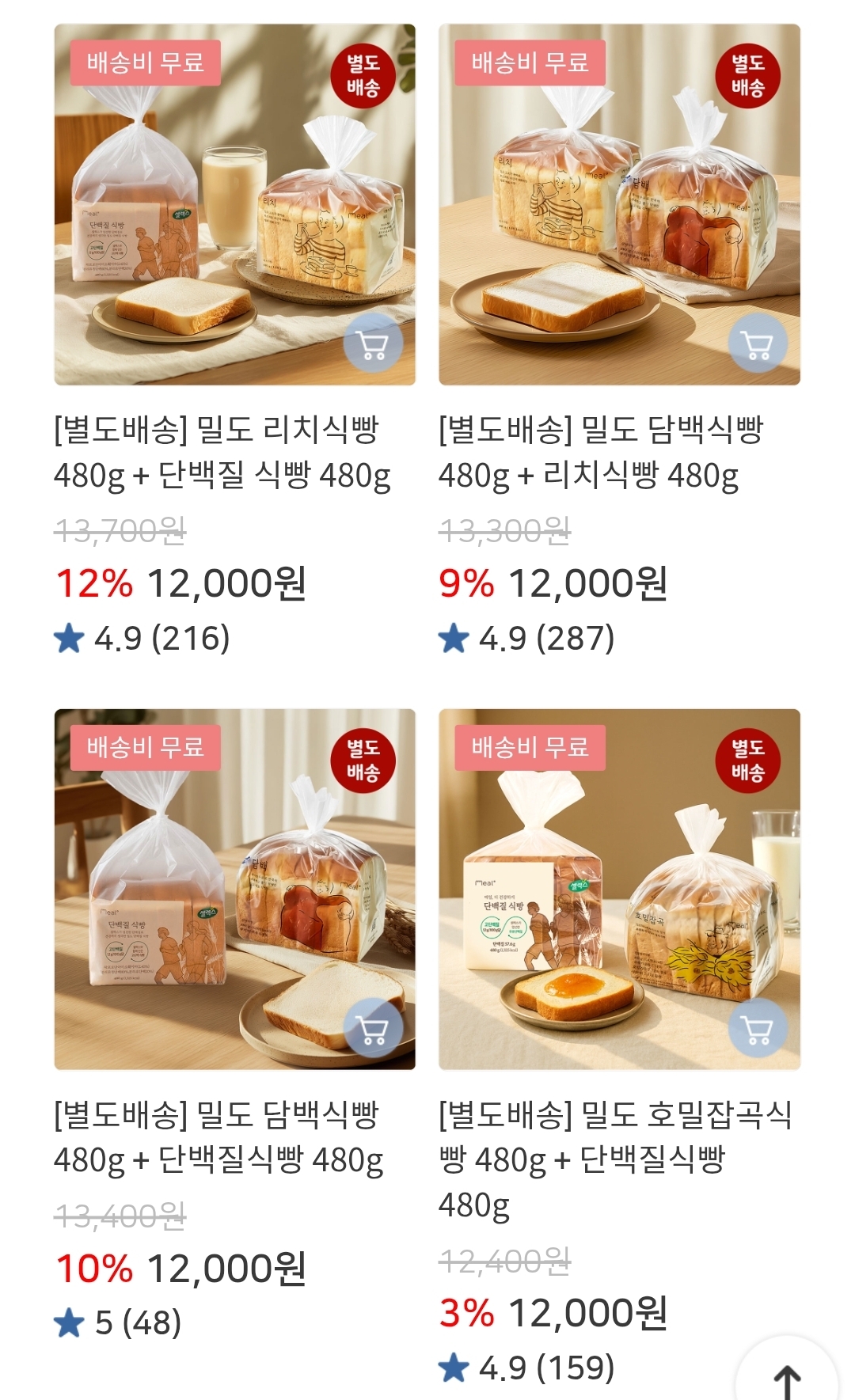View the 호밀잡곡식빵 + 단백질식빵 product

click(615, 1159)
